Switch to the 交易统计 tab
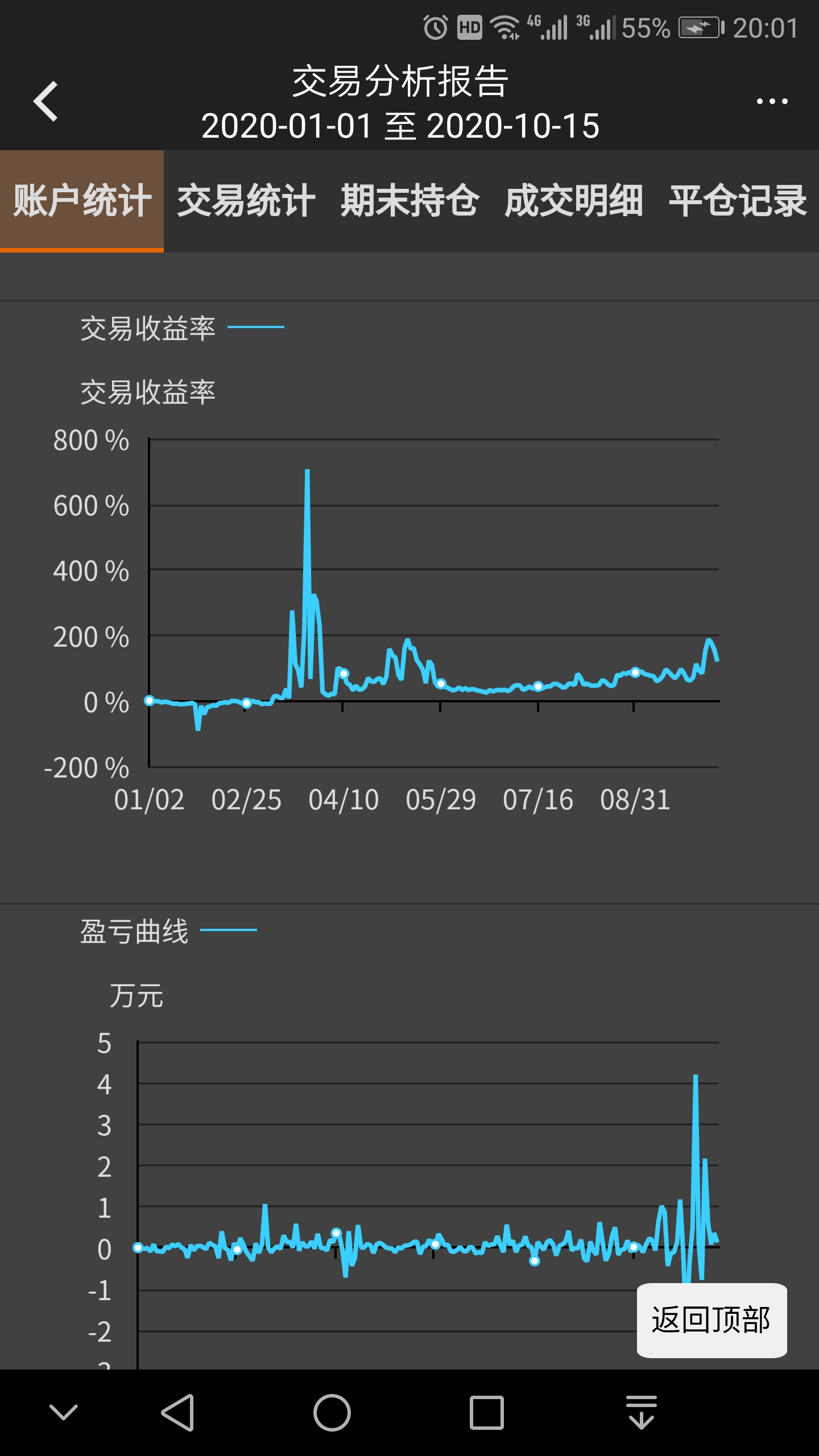This screenshot has width=819, height=1456. 246,201
